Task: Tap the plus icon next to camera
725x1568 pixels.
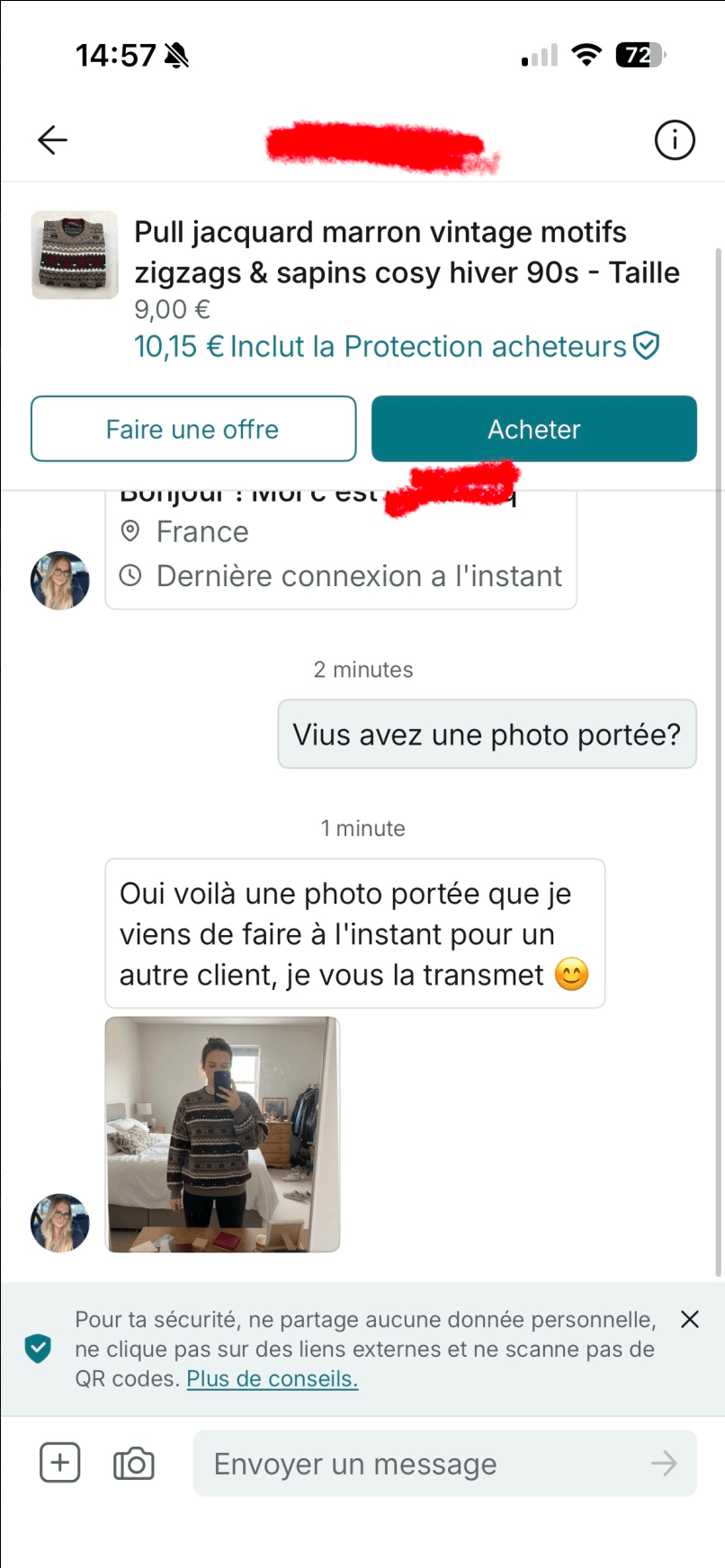Action: click(x=59, y=1463)
